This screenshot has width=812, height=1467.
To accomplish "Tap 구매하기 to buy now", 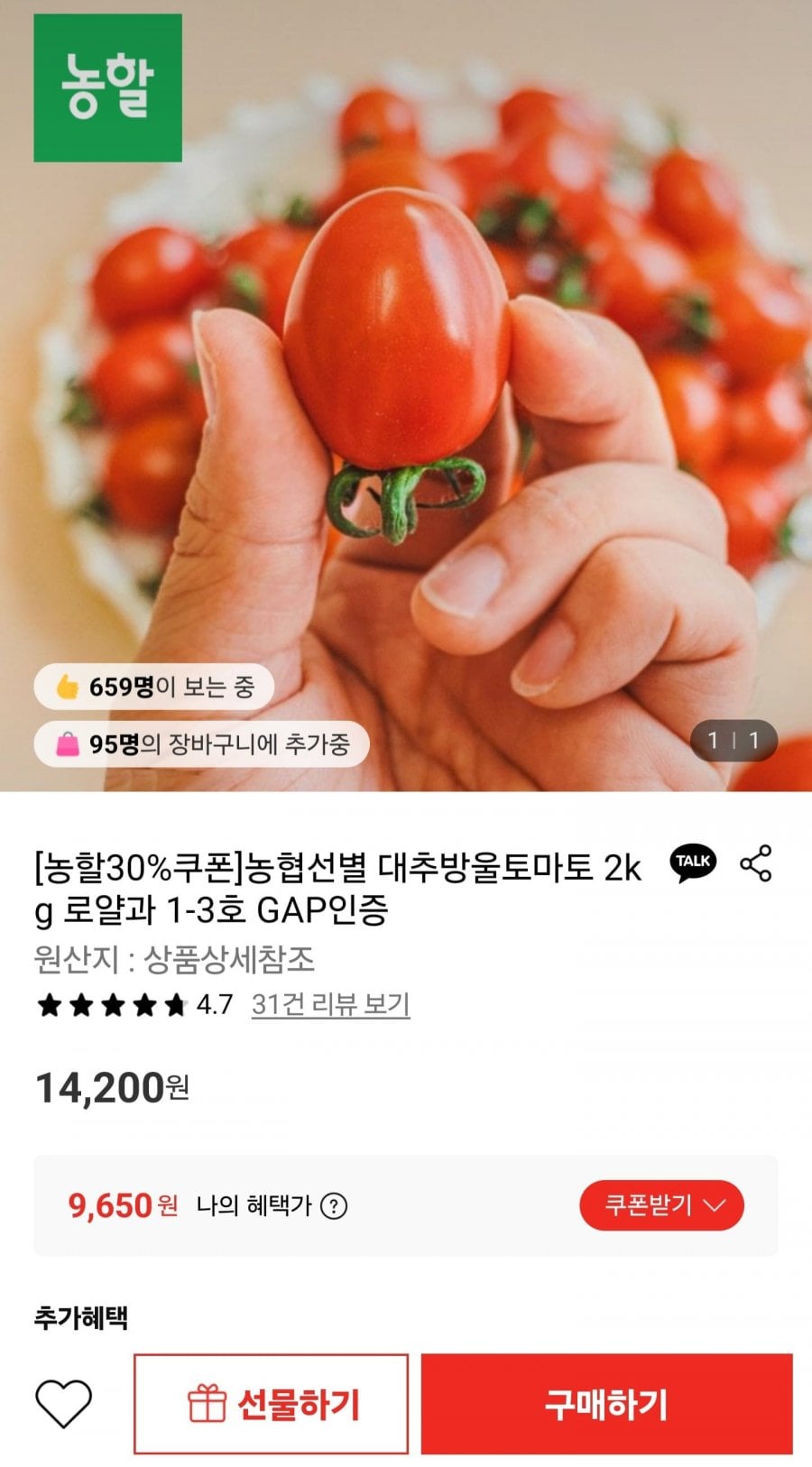I will 606,1404.
